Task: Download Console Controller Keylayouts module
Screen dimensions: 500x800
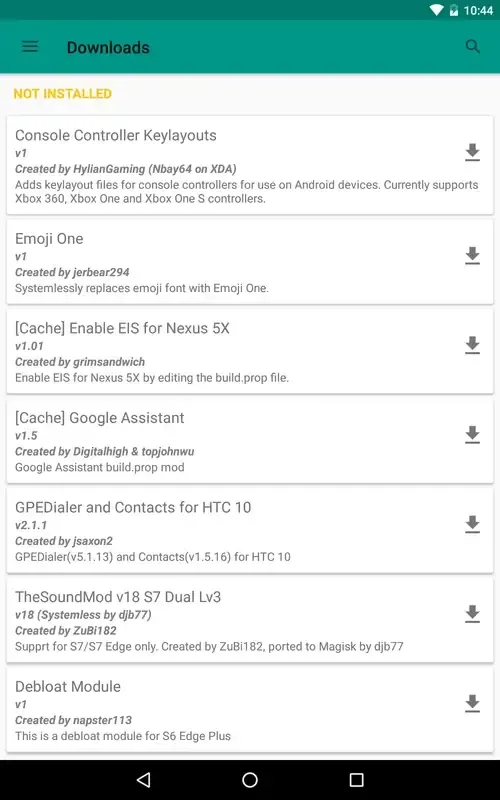Action: coord(472,153)
